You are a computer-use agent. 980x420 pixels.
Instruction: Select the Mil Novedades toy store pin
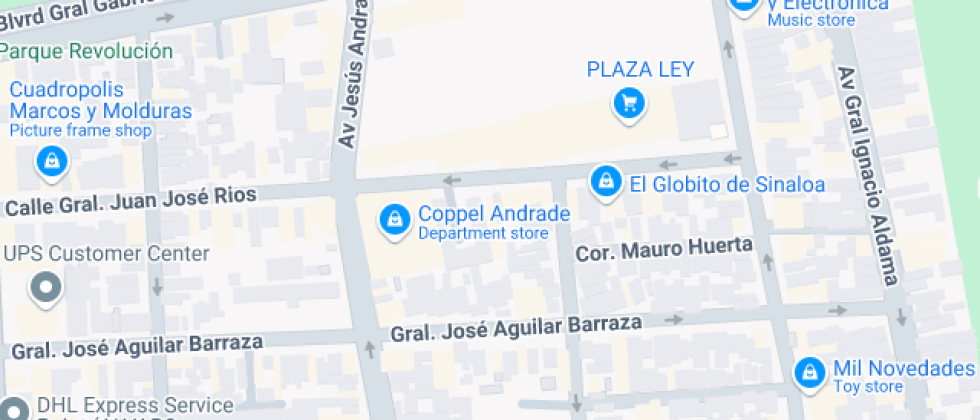point(808,373)
